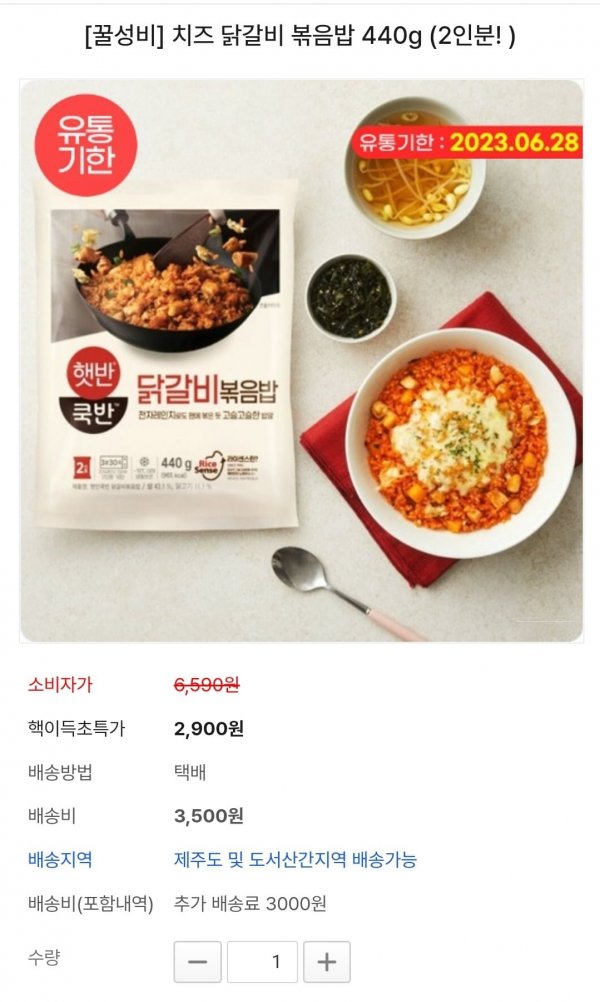Increase quantity with the plus button
This screenshot has height=1002, width=600.
coord(326,962)
